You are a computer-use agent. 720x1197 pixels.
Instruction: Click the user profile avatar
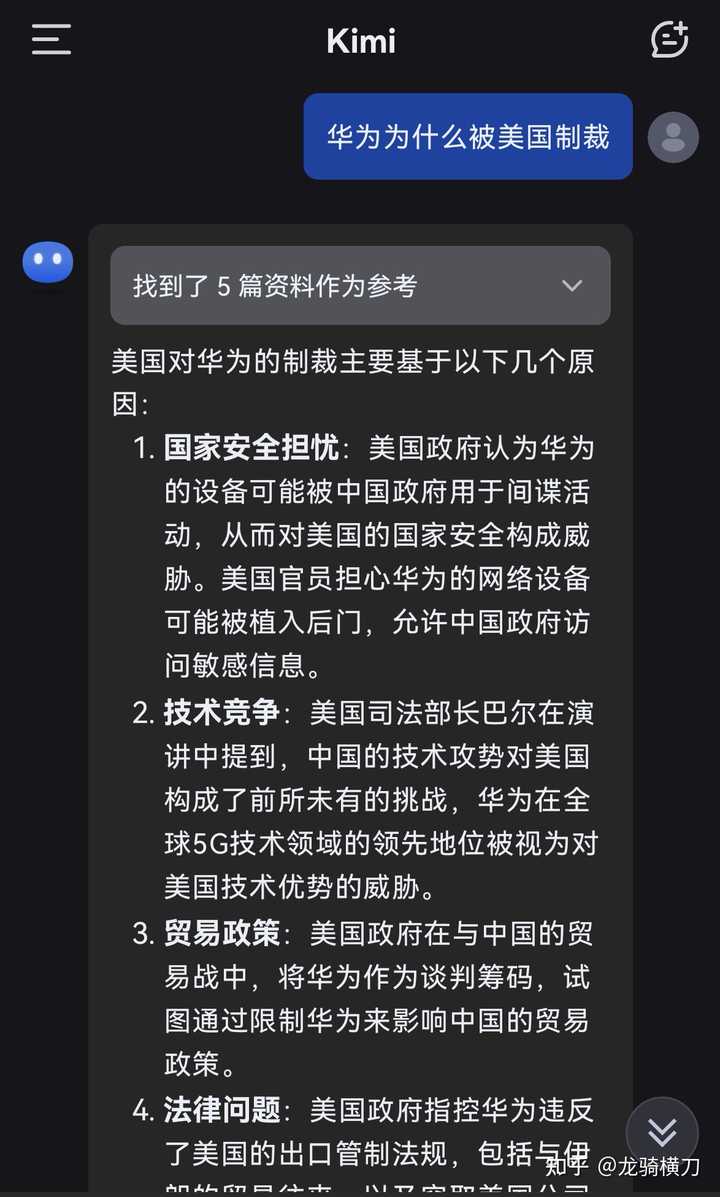point(672,137)
